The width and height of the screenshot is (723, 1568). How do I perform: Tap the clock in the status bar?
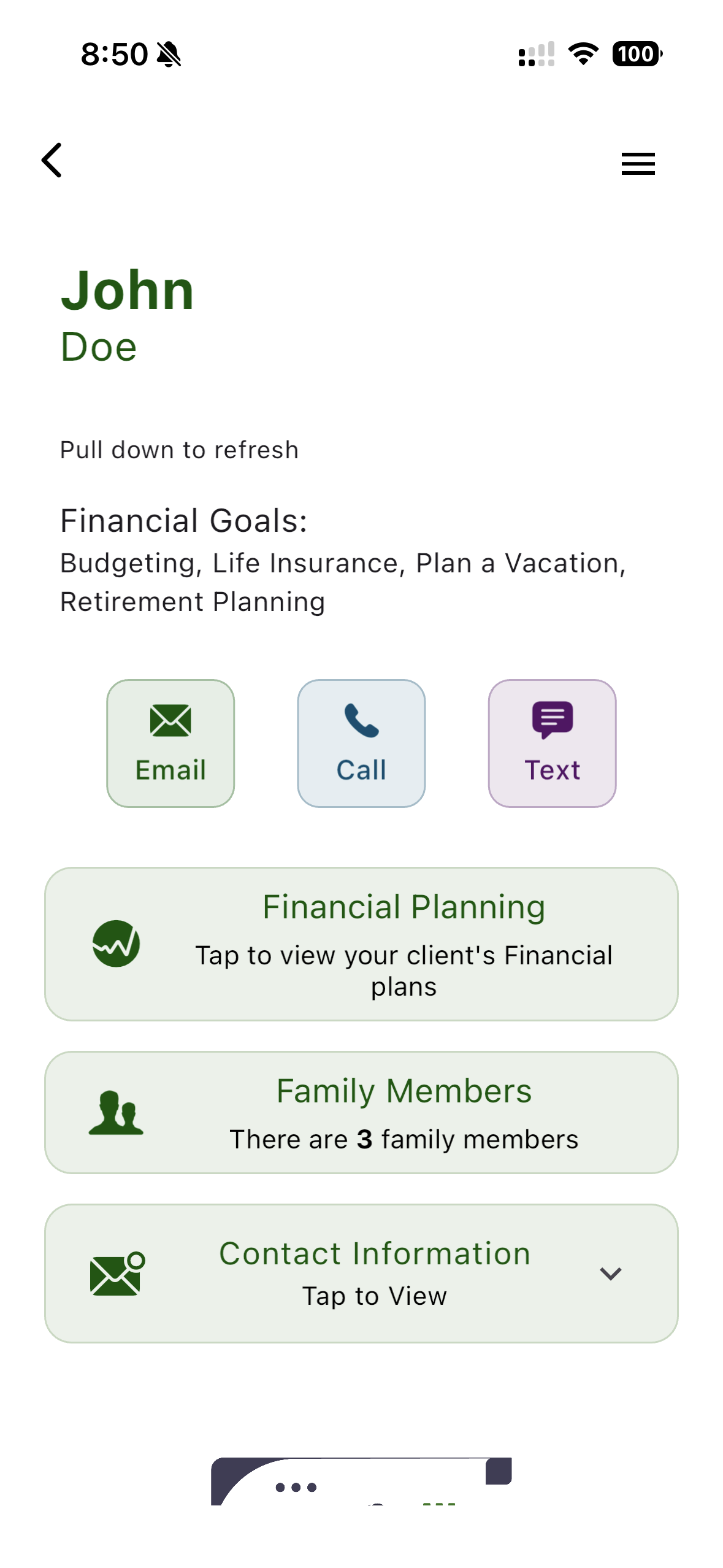tap(113, 55)
